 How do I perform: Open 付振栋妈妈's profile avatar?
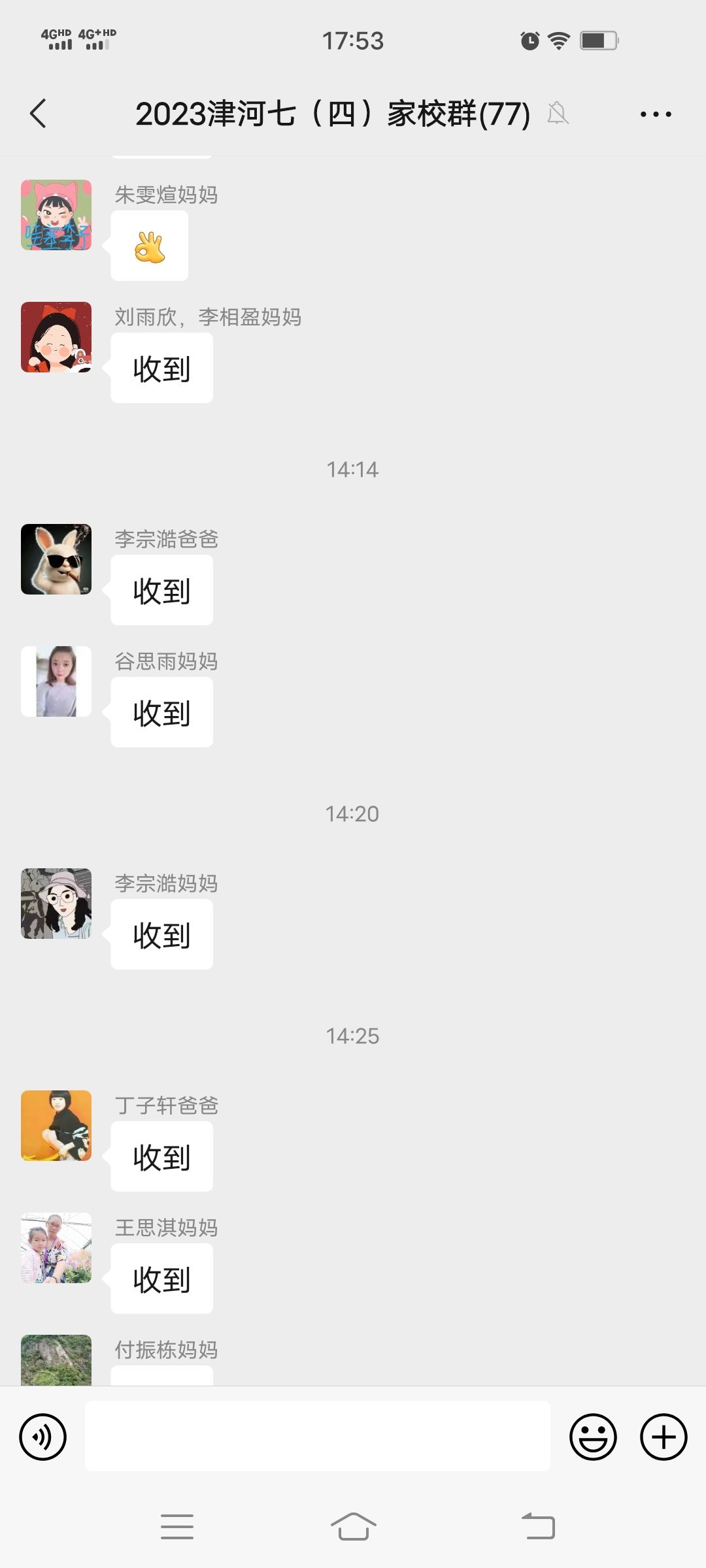tap(56, 1360)
